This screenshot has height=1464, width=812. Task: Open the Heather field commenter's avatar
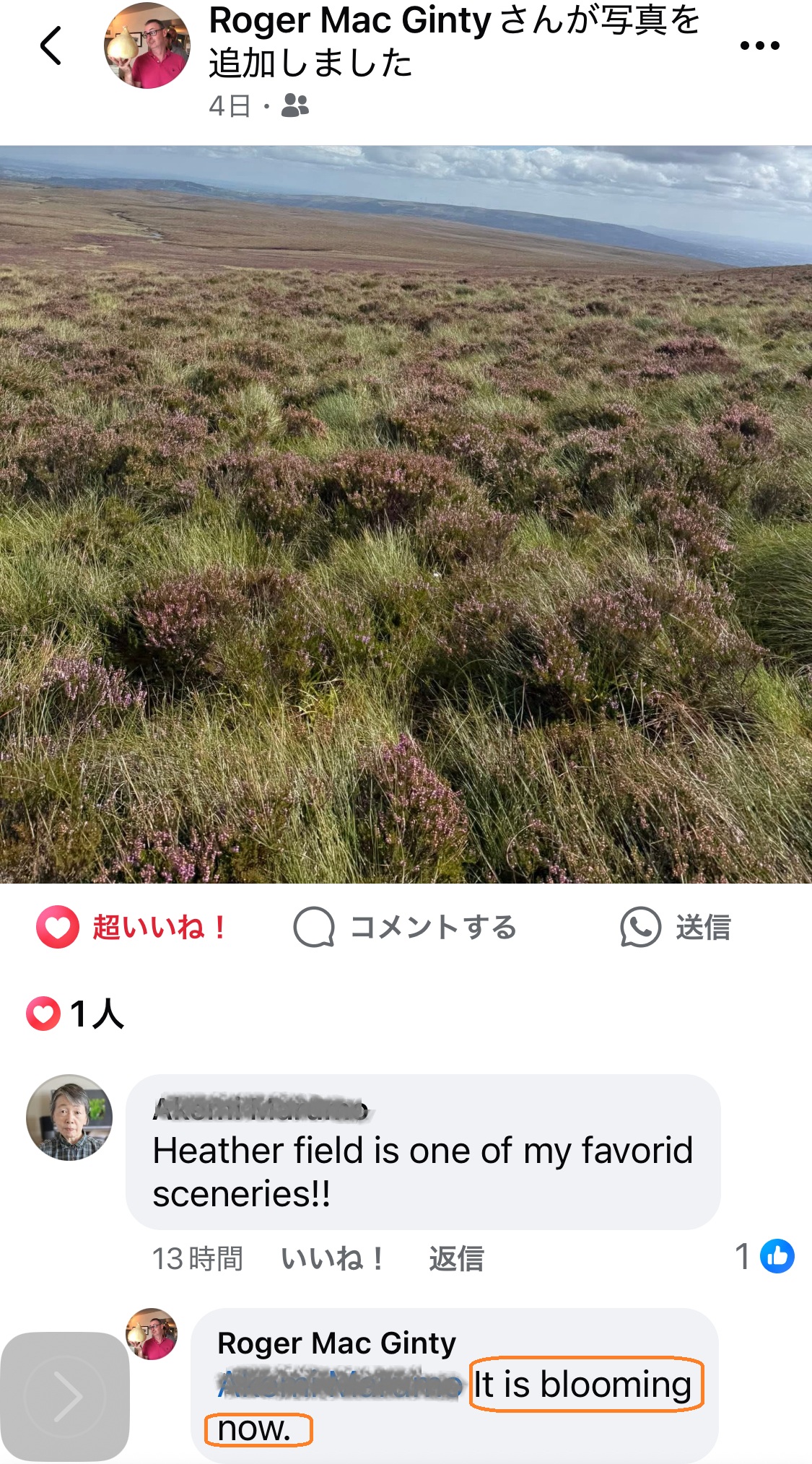(x=69, y=1117)
